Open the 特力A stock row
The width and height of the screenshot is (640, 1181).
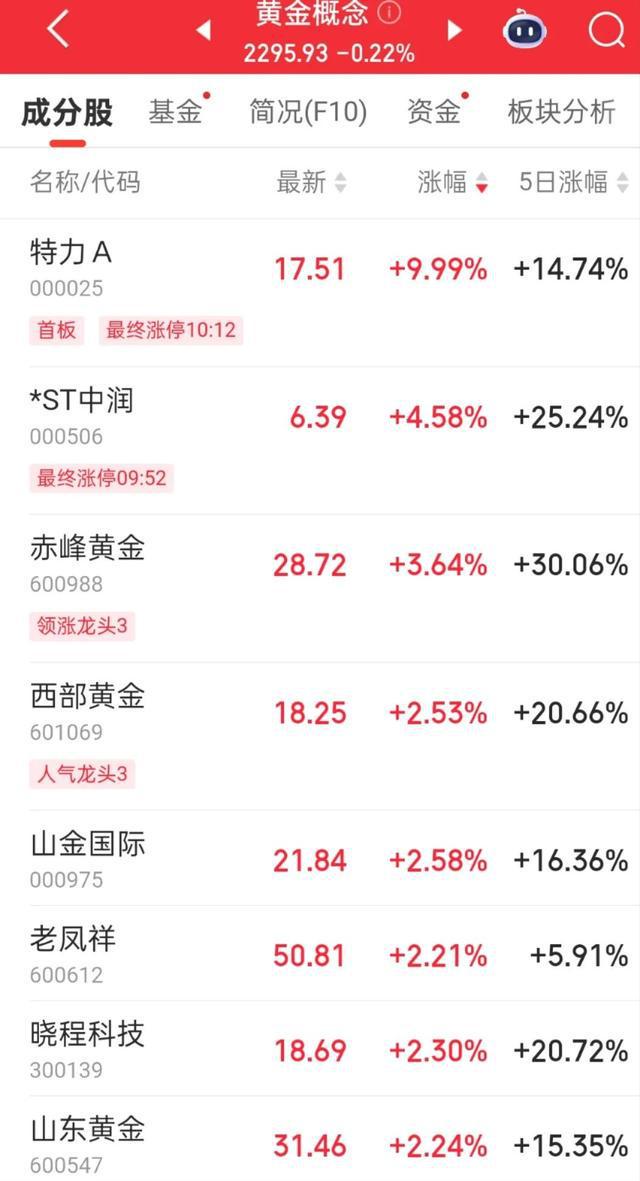click(320, 293)
